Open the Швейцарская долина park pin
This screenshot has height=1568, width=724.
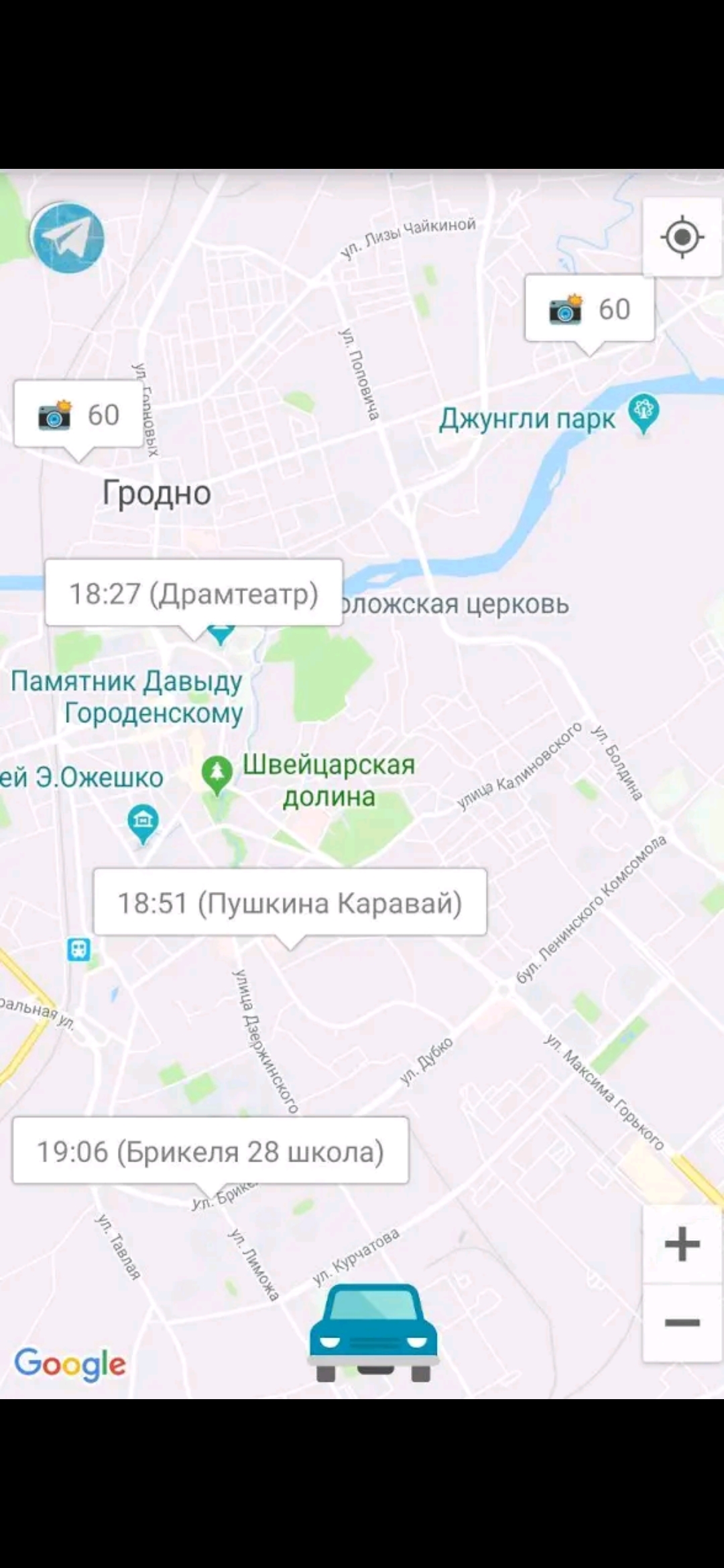(217, 775)
